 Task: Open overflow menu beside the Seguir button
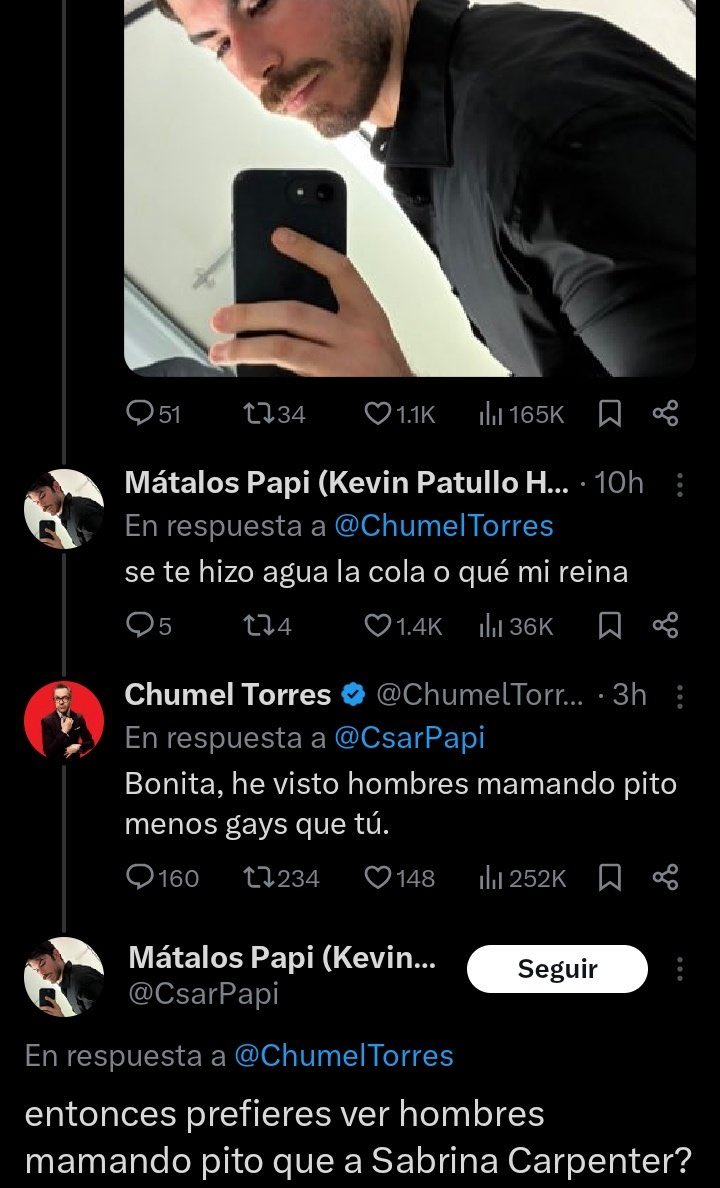pyautogui.click(x=680, y=968)
